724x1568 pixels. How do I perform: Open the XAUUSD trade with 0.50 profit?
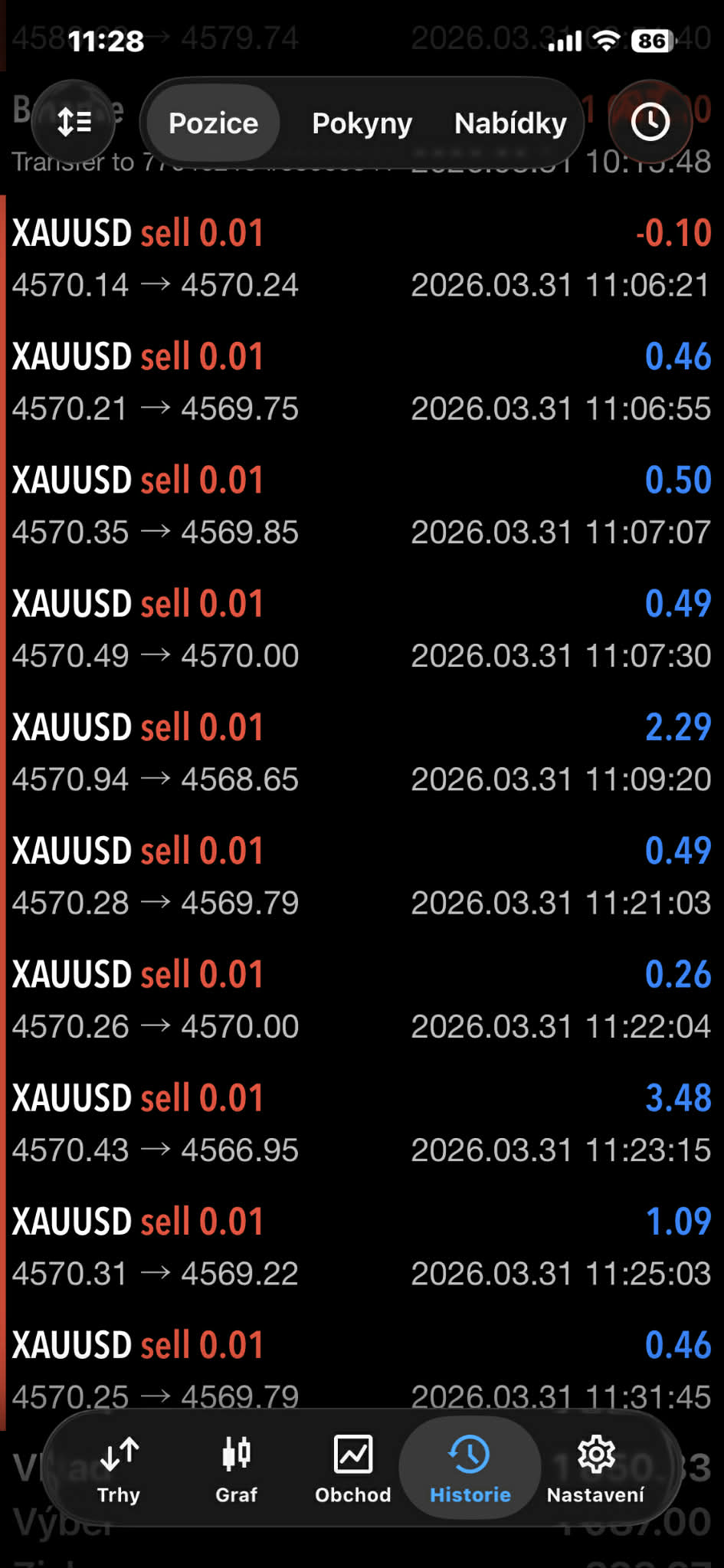362,505
